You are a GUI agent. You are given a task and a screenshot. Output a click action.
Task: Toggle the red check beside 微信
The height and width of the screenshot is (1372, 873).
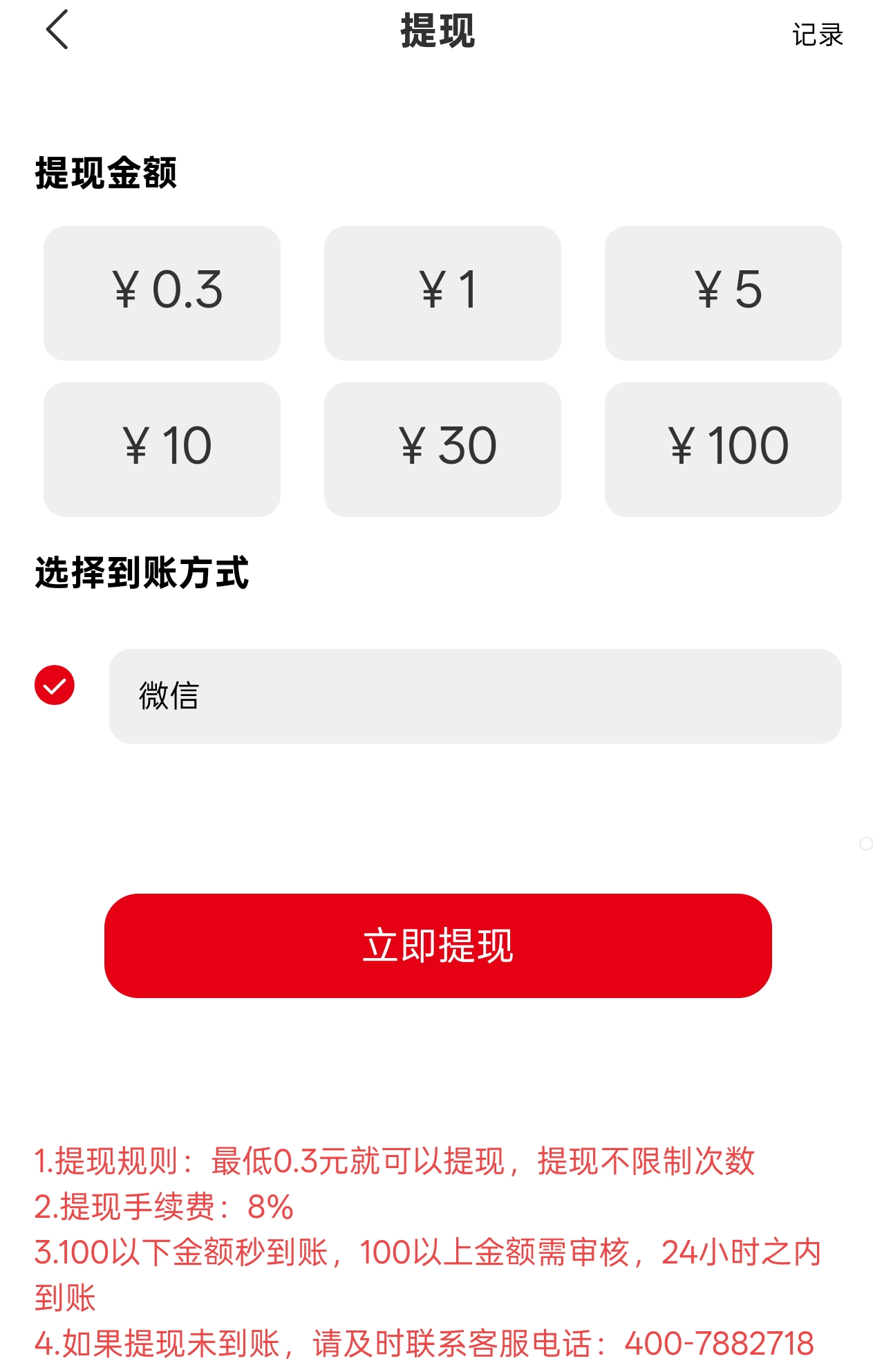point(55,685)
